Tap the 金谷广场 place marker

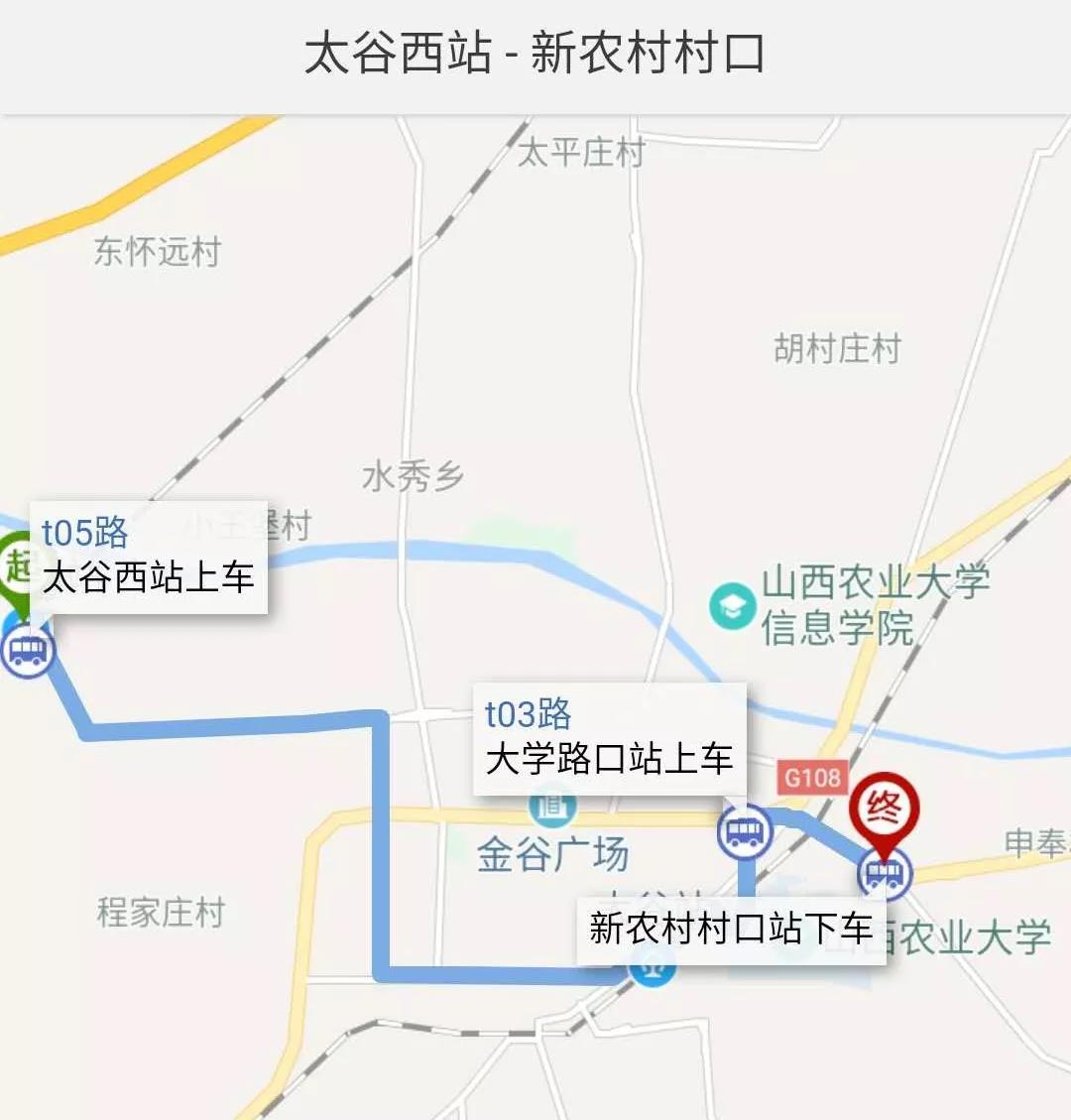click(x=551, y=806)
